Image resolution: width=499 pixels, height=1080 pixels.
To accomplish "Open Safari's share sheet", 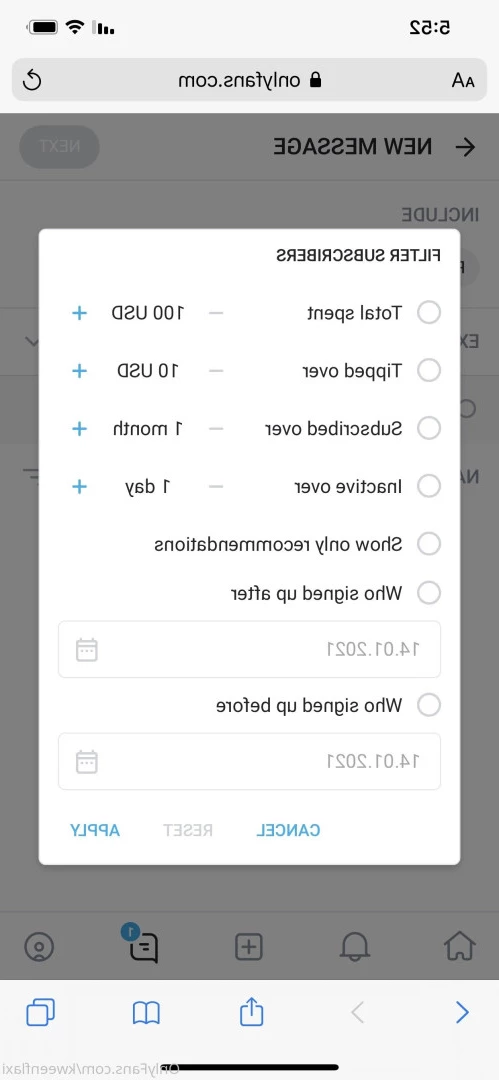I will point(252,1012).
